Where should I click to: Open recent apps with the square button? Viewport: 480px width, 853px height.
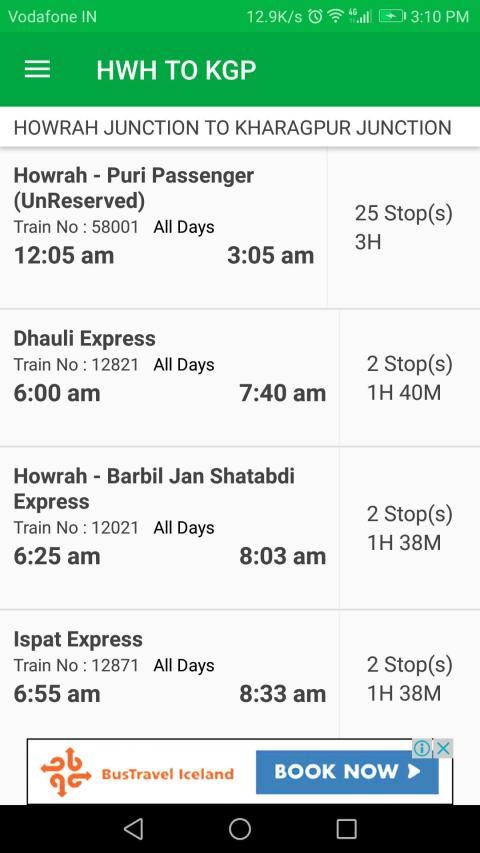coord(347,829)
